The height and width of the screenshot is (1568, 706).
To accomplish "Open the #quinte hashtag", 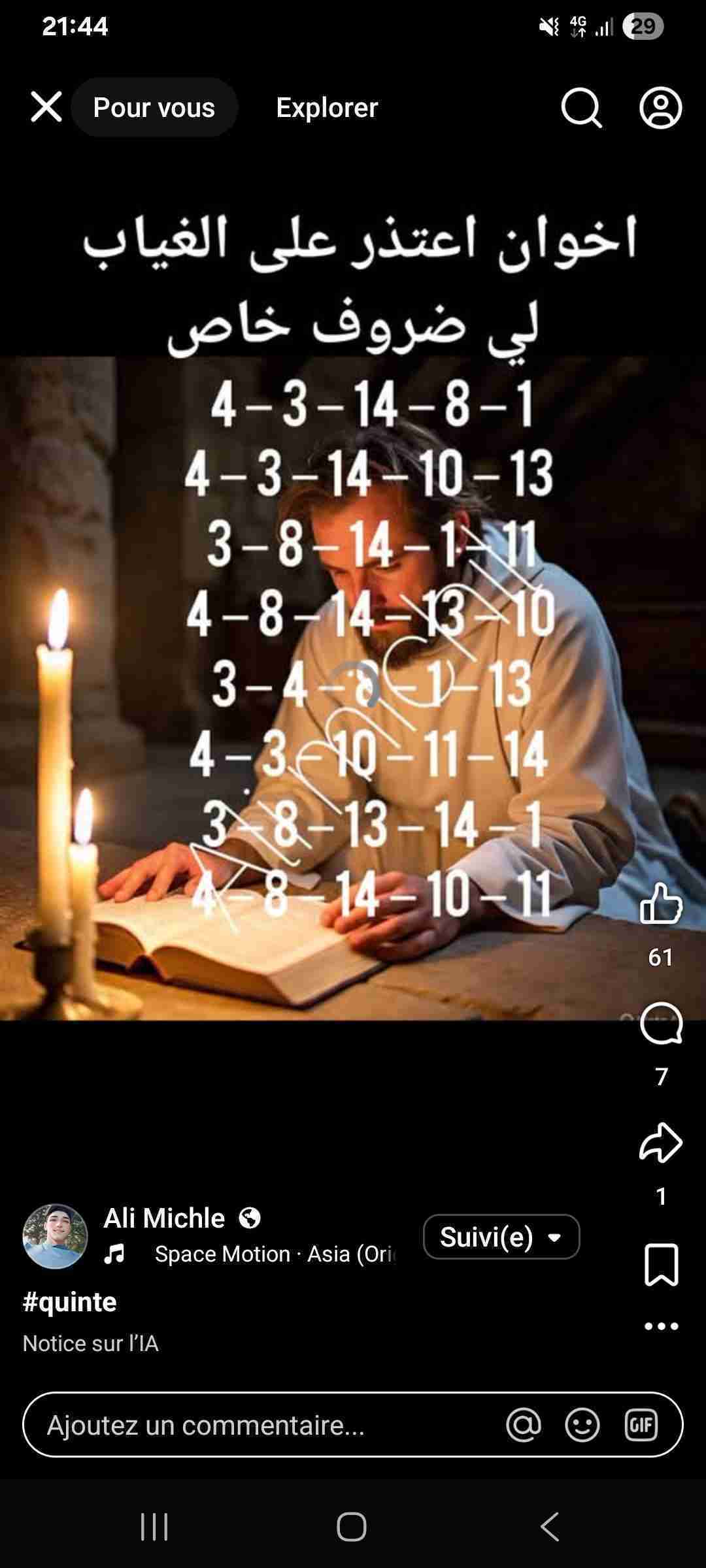I will 70,1301.
